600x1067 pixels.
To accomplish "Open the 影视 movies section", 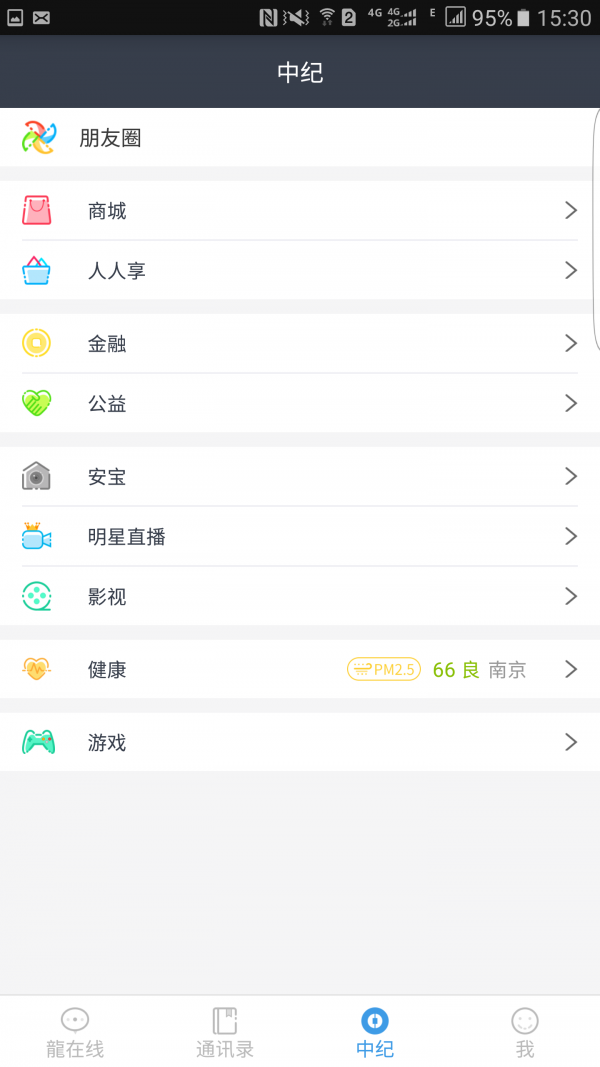I will tap(300, 597).
